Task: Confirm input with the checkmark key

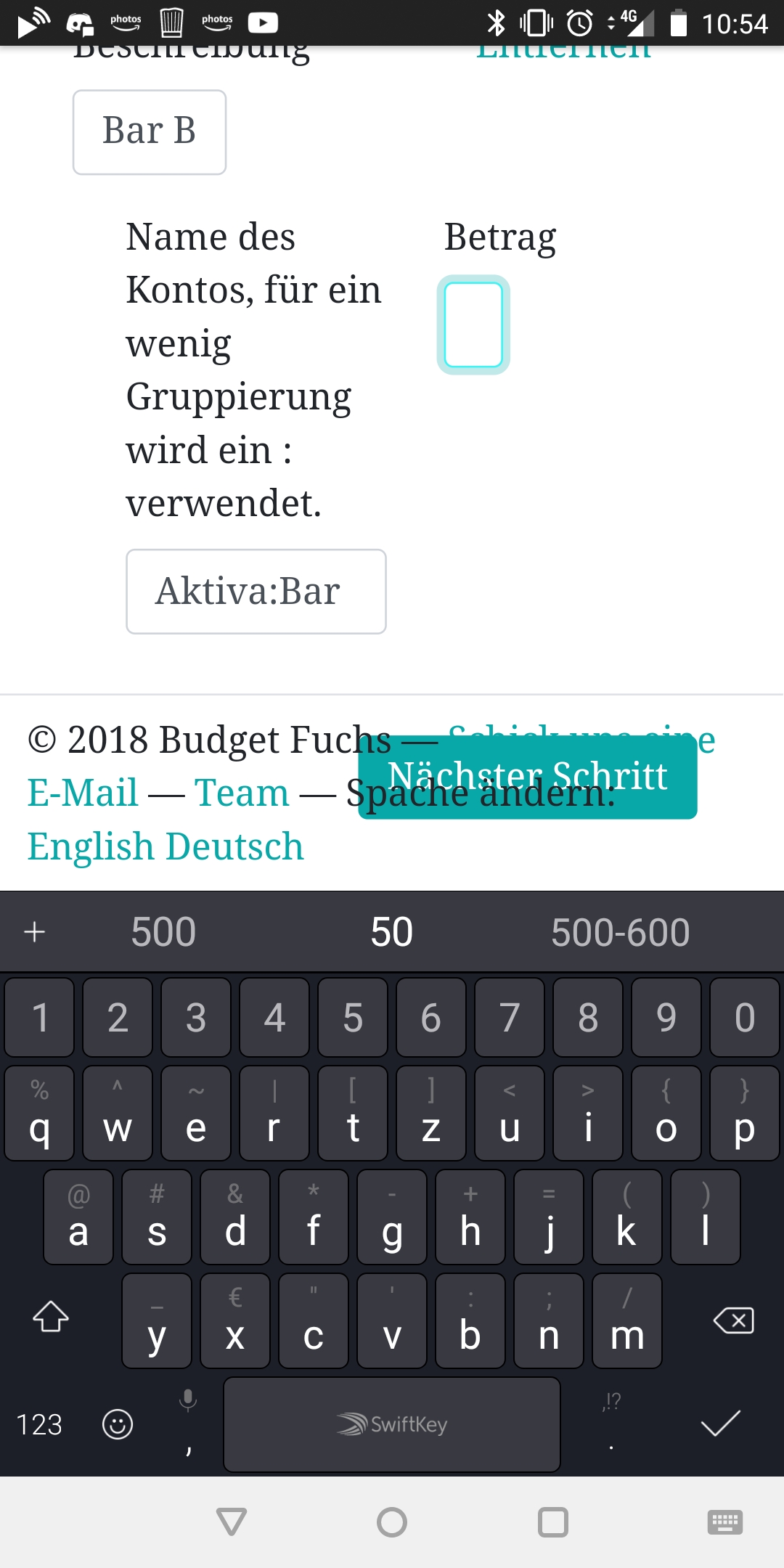Action: click(x=720, y=1424)
